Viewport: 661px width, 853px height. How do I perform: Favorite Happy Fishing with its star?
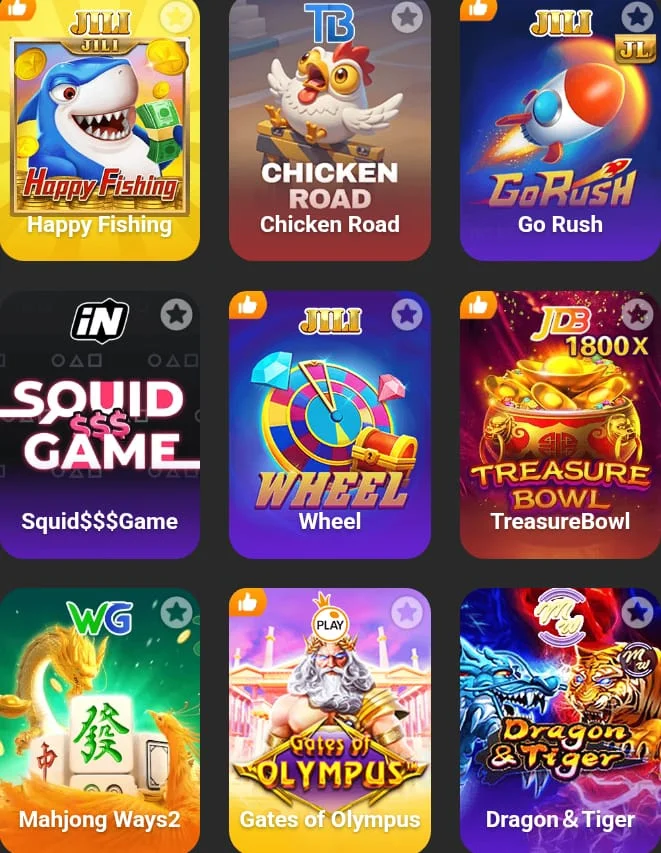(x=176, y=16)
